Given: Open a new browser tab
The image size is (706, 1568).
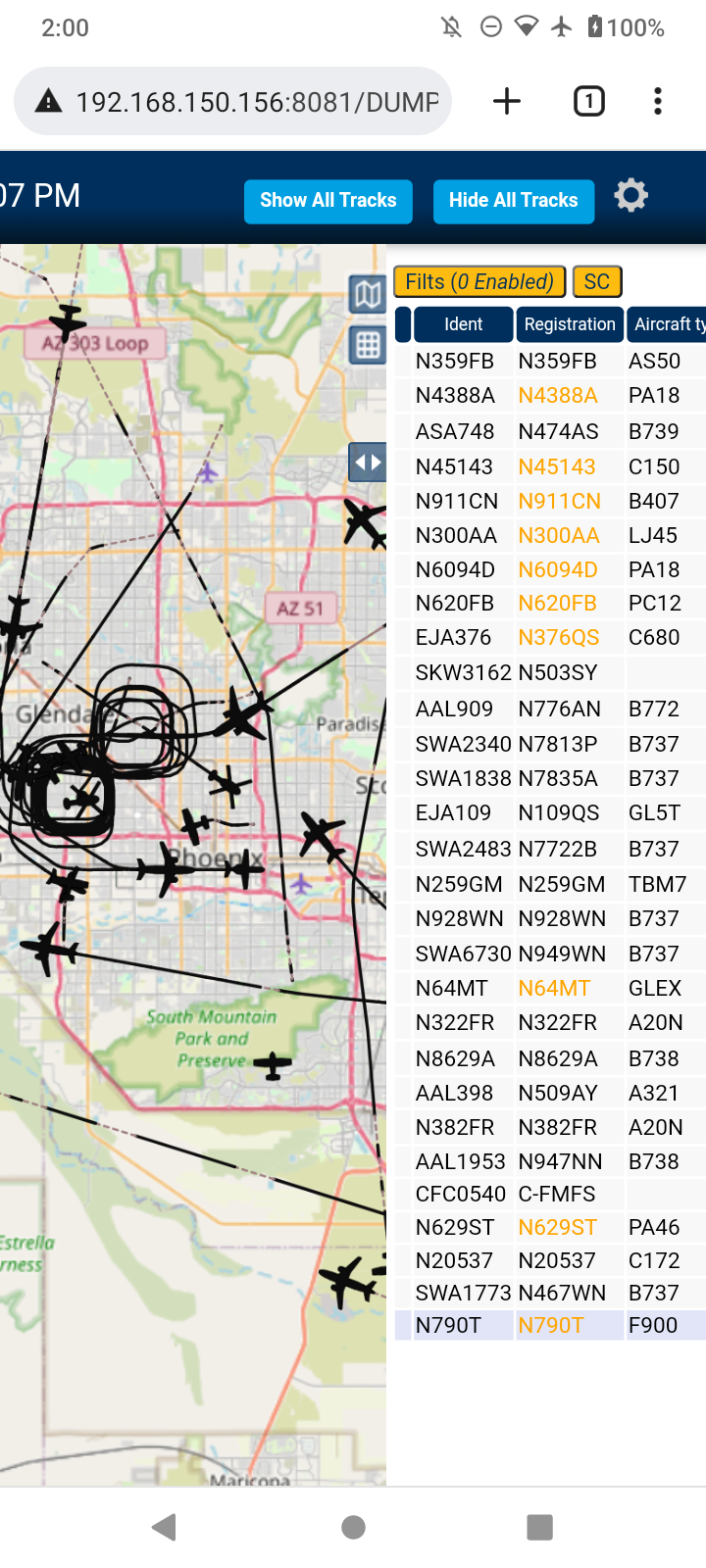Looking at the screenshot, I should [507, 101].
